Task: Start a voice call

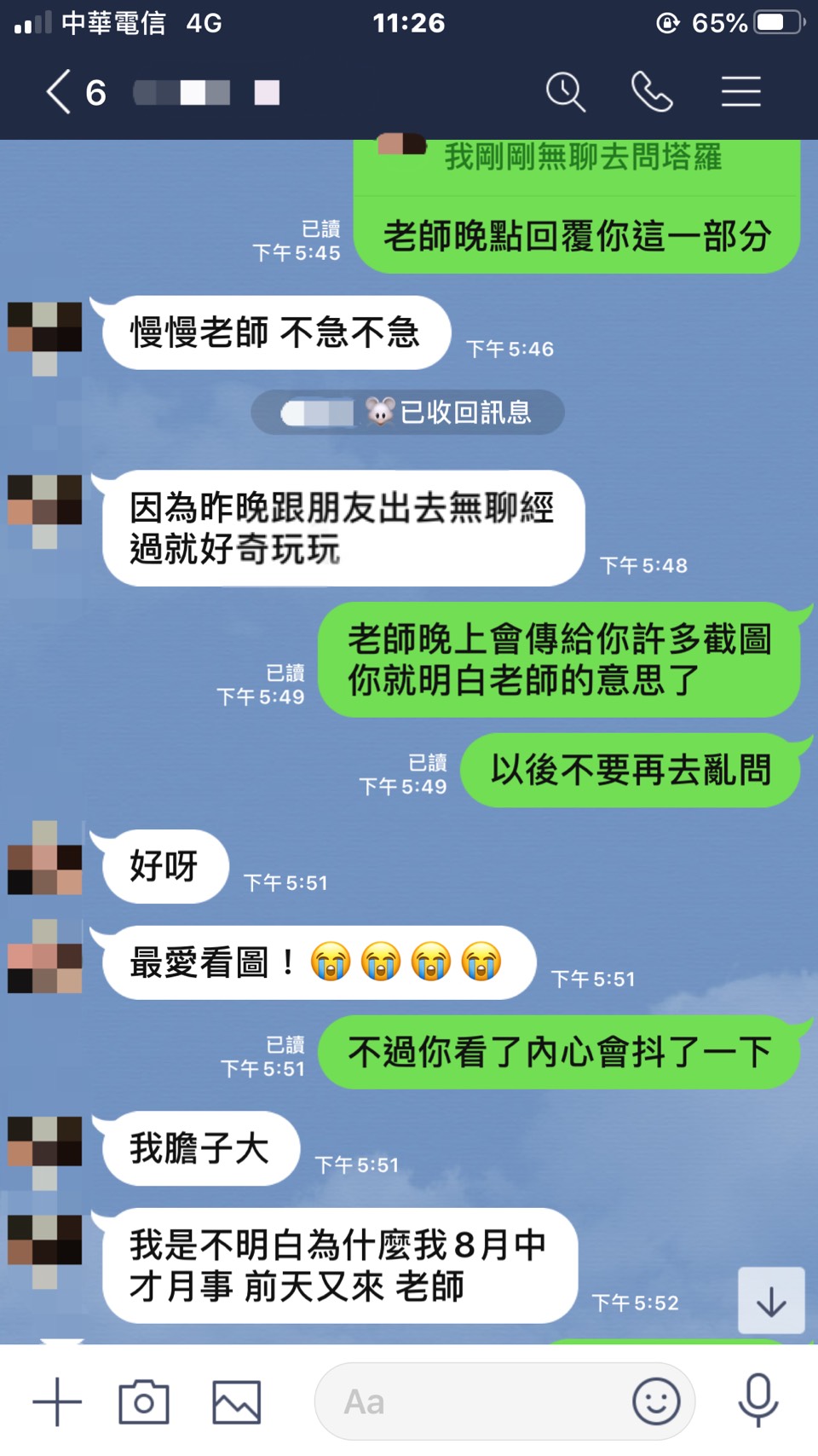Action: pyautogui.click(x=652, y=92)
